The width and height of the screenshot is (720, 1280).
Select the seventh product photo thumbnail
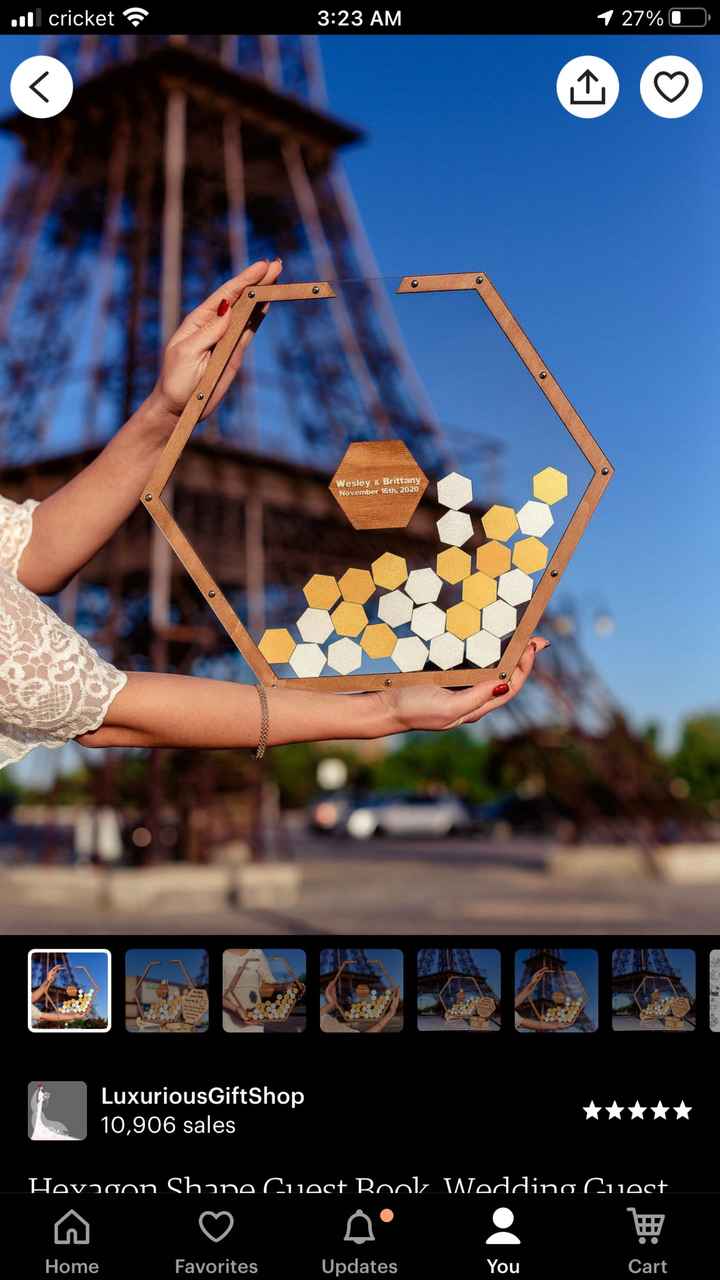[x=653, y=990]
